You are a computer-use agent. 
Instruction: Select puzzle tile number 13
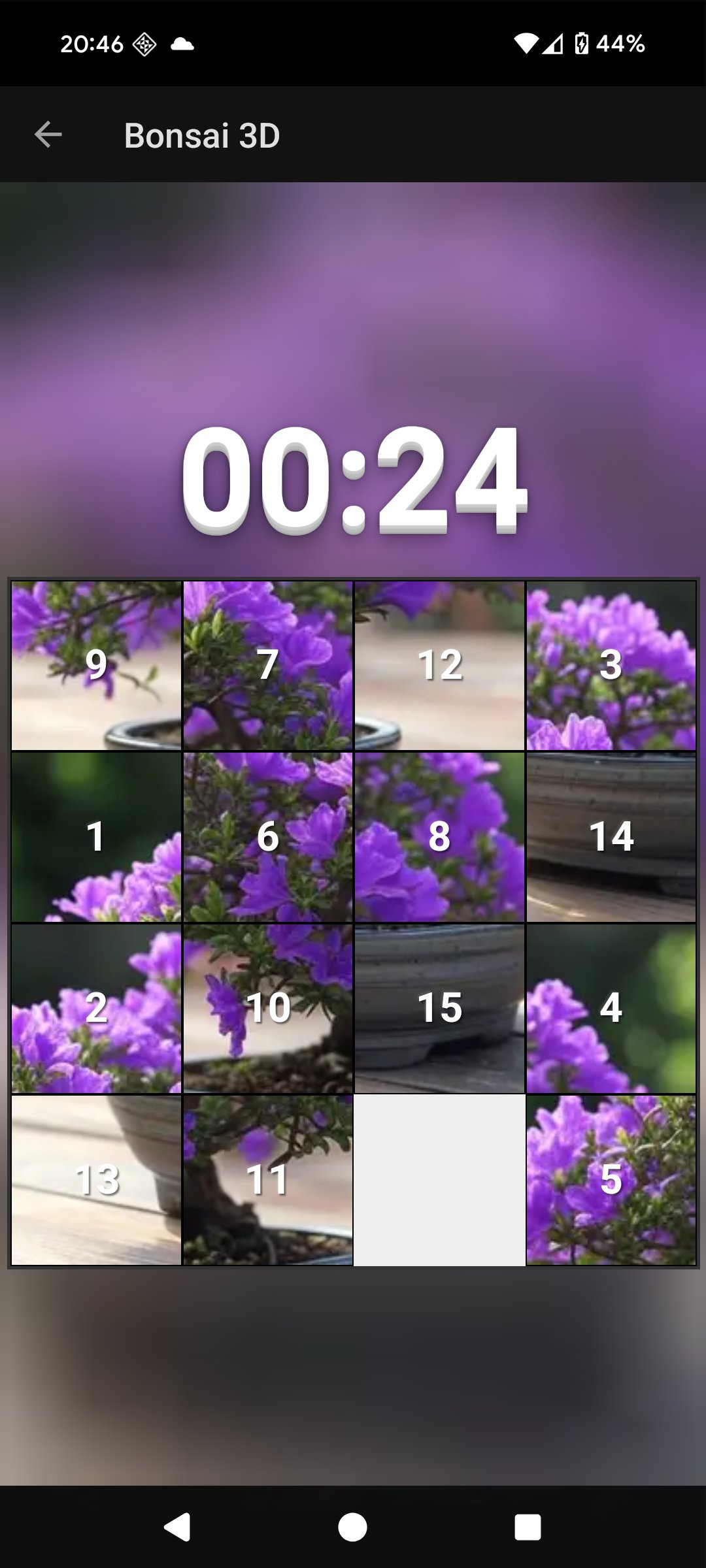tap(96, 1180)
